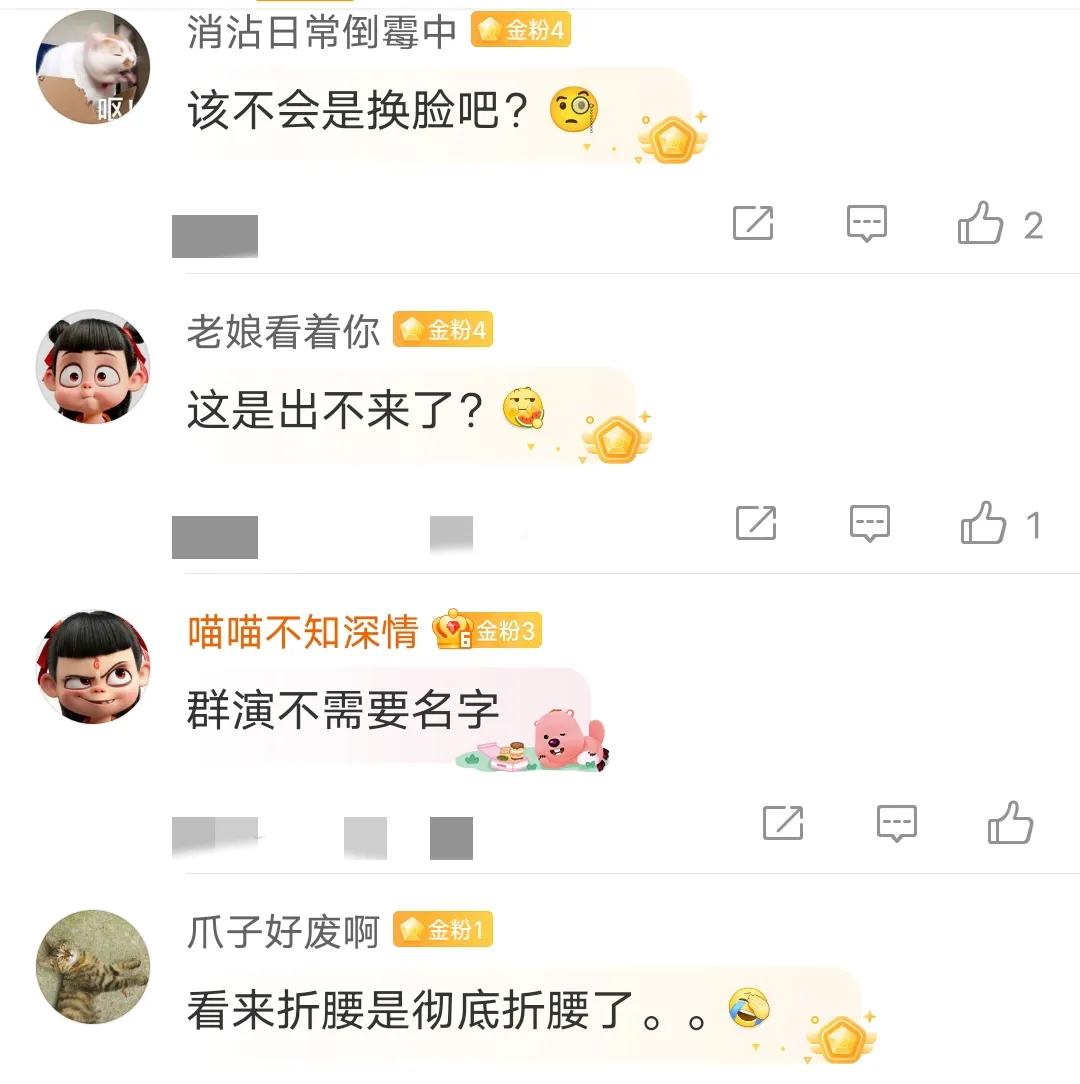Repost the comment 该不会是换脸吧

(x=753, y=223)
